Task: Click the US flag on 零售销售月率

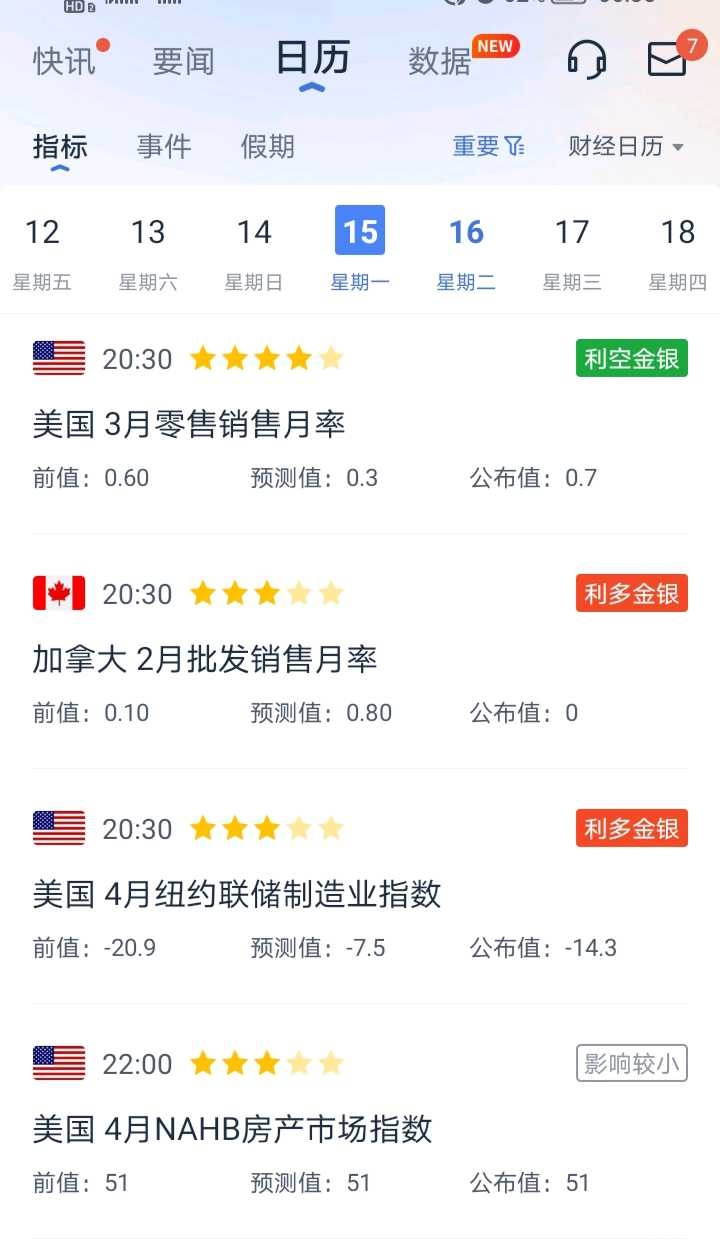Action: click(57, 358)
